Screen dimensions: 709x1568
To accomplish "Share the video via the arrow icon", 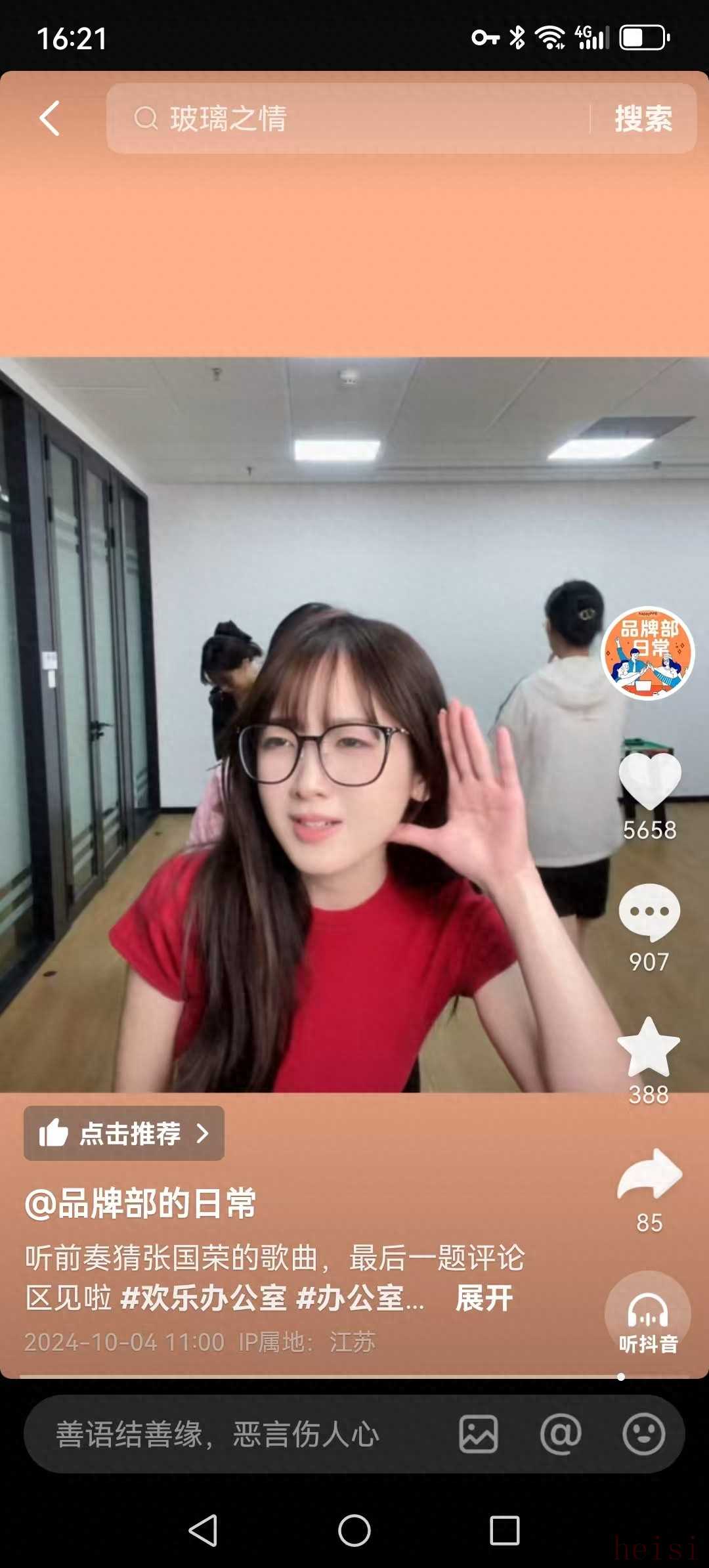I will click(649, 1176).
